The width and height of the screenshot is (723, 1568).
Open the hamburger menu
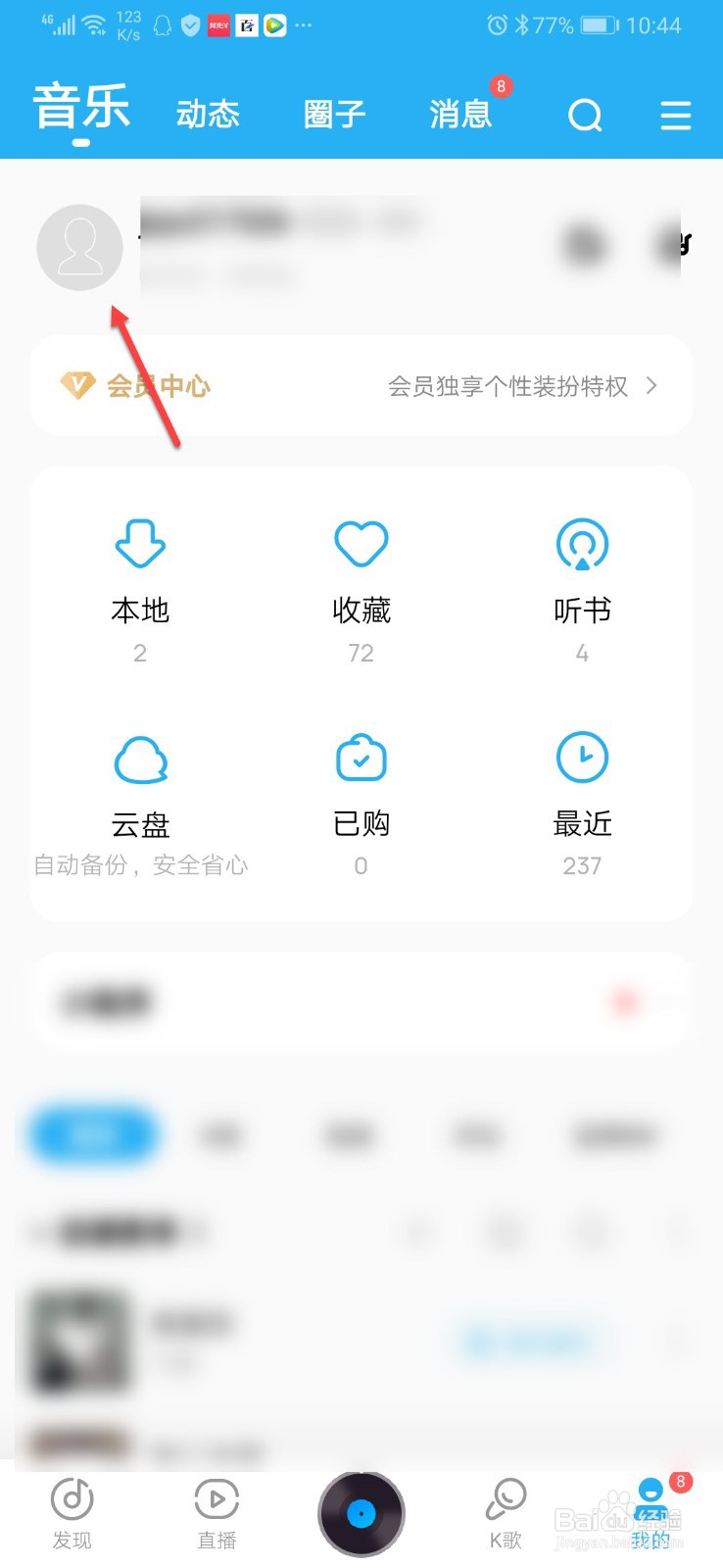point(675,115)
